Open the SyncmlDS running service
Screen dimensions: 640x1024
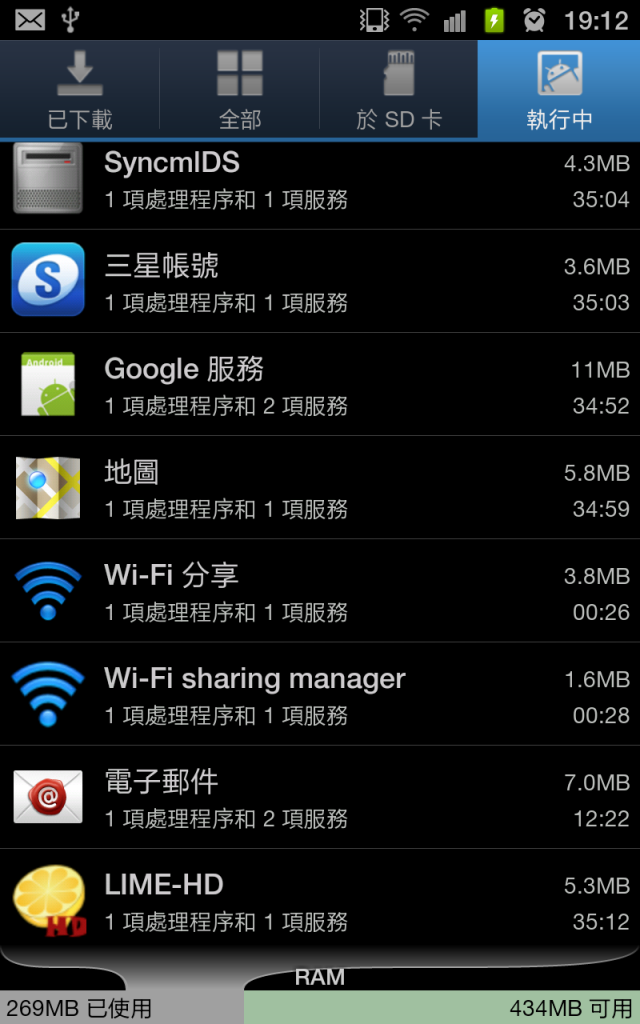click(320, 182)
